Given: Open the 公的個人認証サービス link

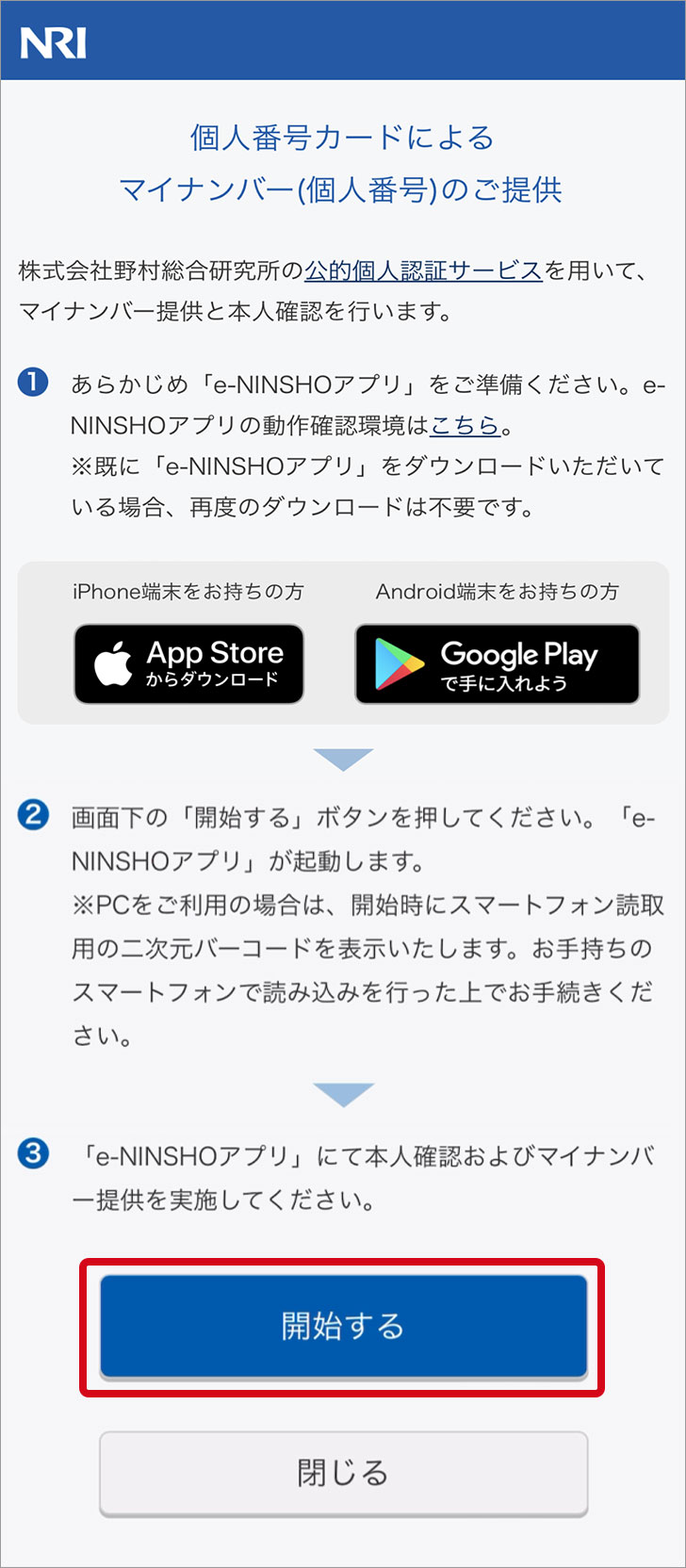Looking at the screenshot, I should click(423, 270).
